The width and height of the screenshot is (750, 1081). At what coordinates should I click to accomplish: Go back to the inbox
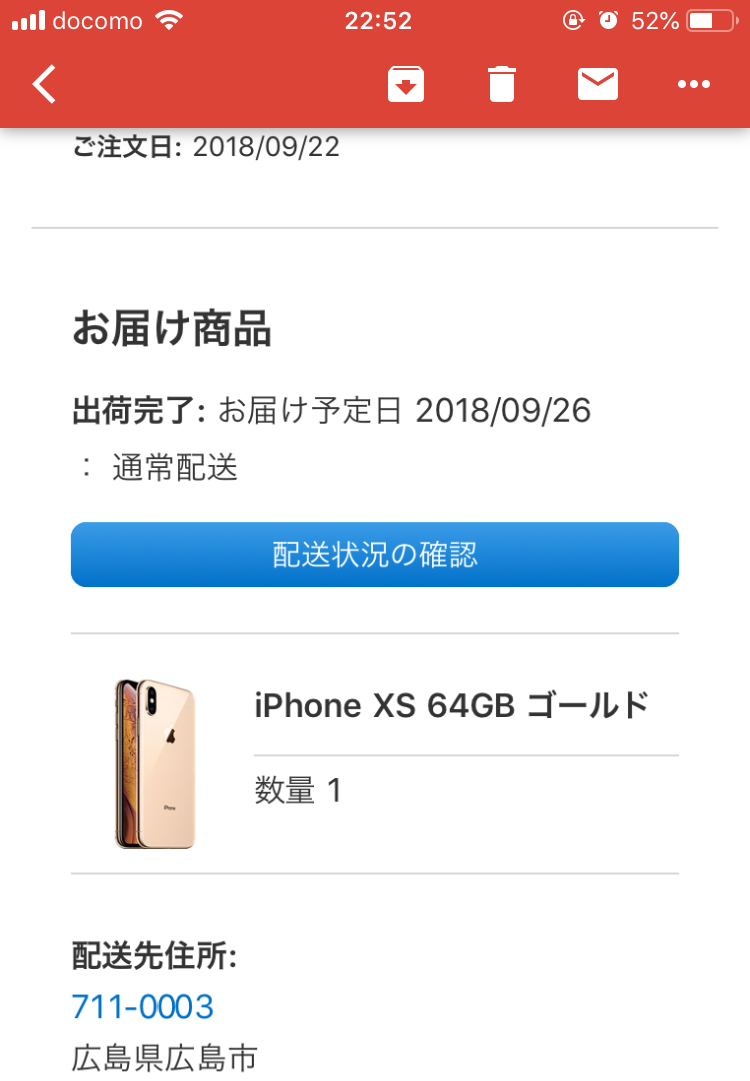[44, 85]
